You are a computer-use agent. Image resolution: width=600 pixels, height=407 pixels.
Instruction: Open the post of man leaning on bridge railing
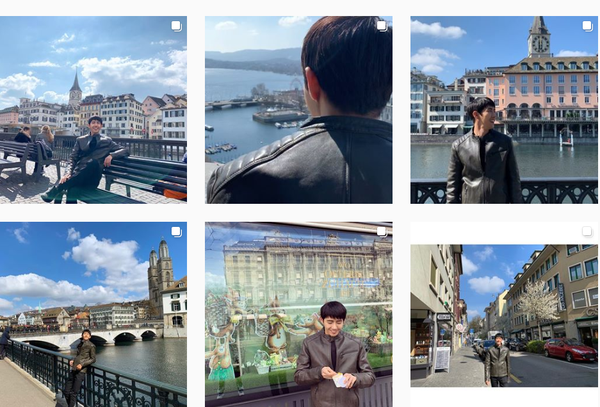click(93, 314)
